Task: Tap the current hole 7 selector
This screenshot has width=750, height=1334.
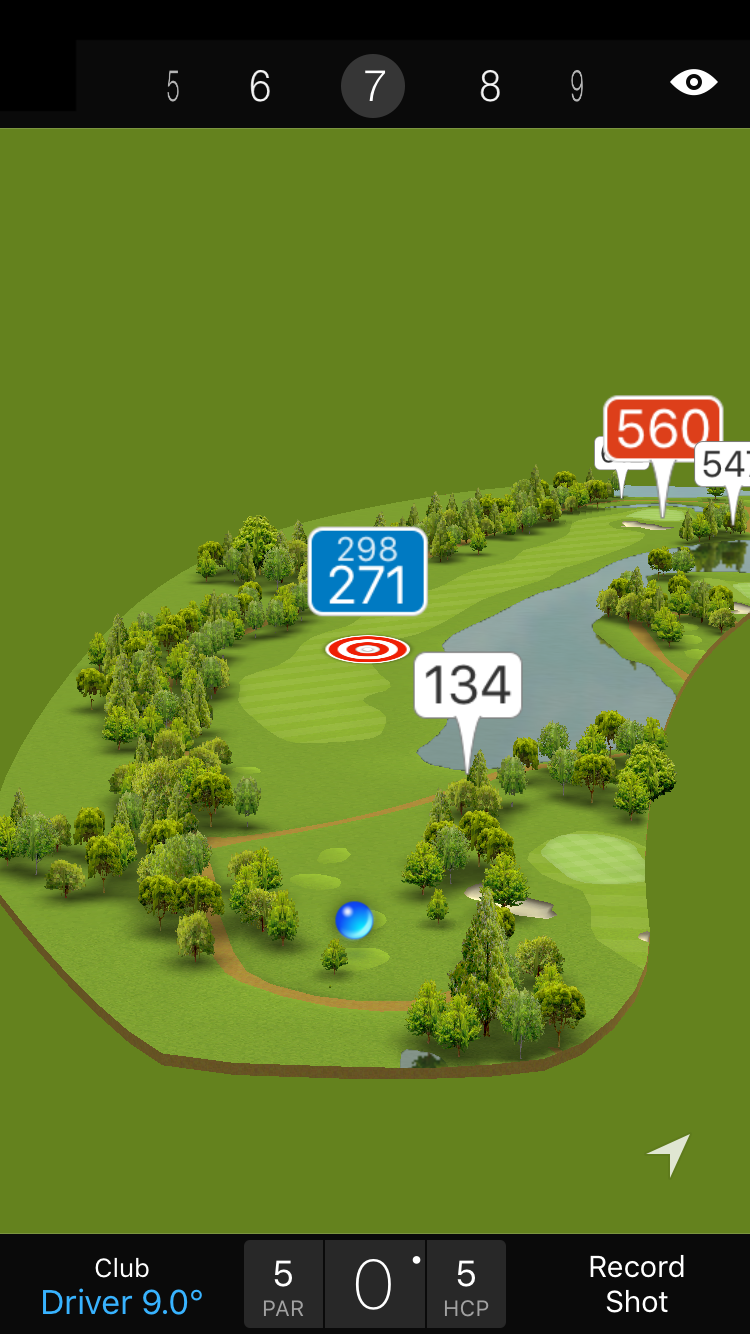Action: tap(373, 87)
